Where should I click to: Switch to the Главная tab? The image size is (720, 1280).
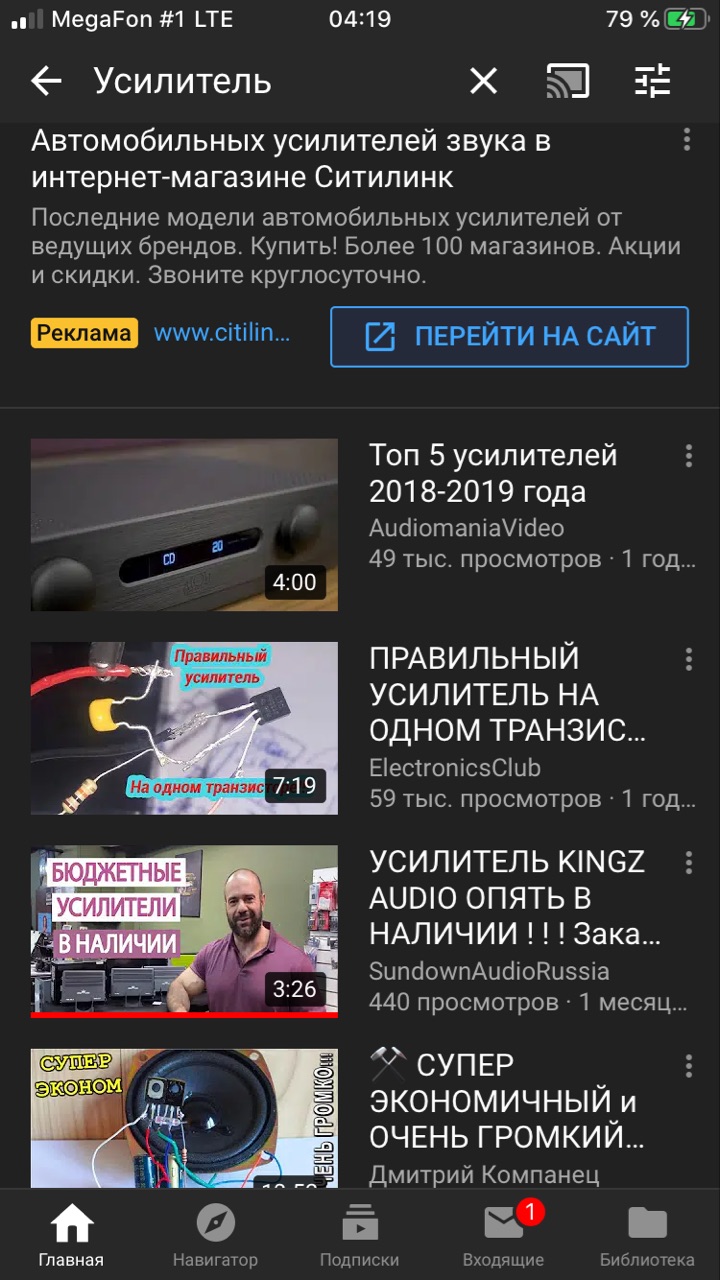pos(71,1236)
